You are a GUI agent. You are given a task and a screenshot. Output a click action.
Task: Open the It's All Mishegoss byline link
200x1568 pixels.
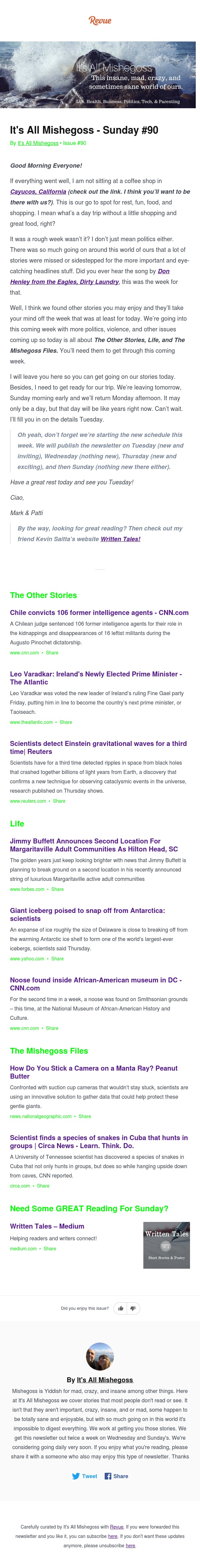pyautogui.click(x=38, y=143)
